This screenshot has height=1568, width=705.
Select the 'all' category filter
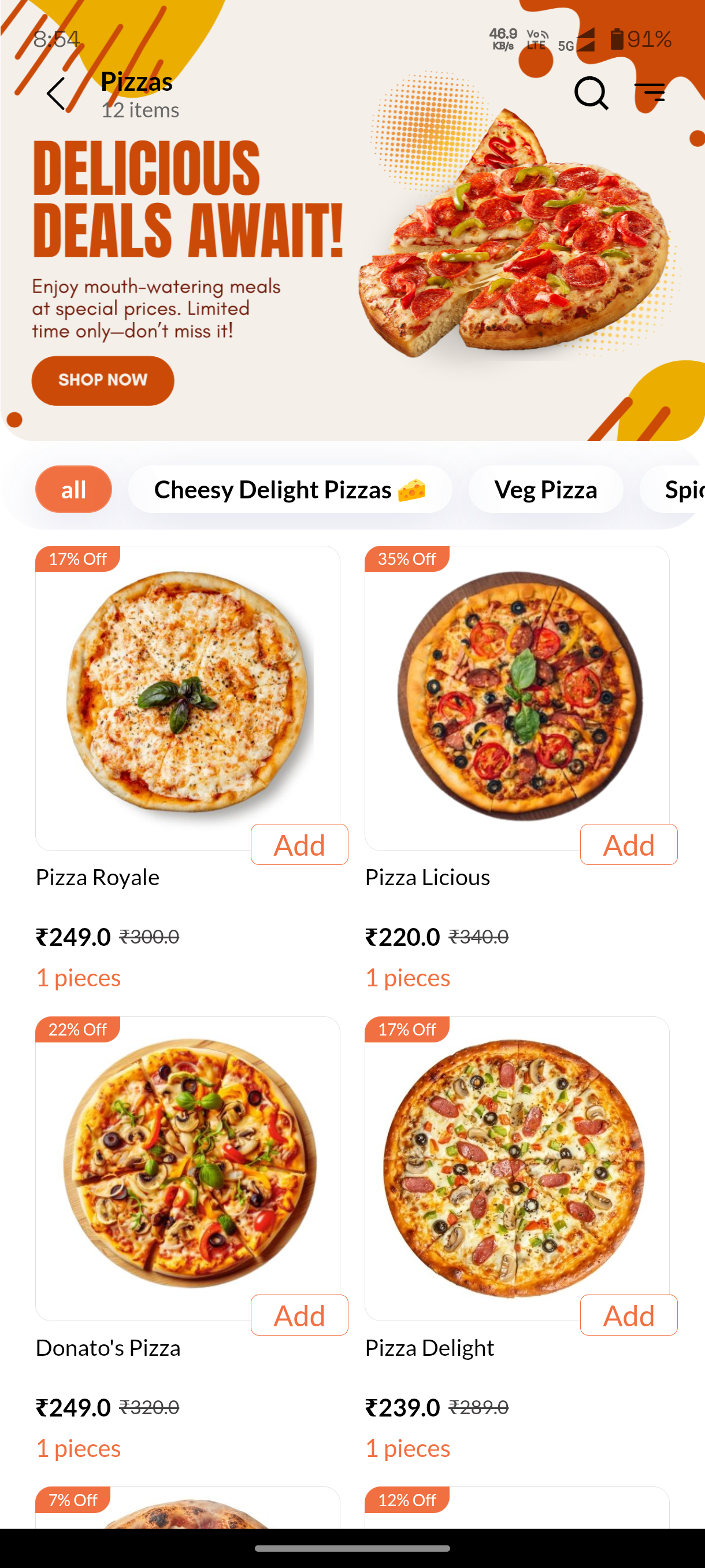[73, 489]
